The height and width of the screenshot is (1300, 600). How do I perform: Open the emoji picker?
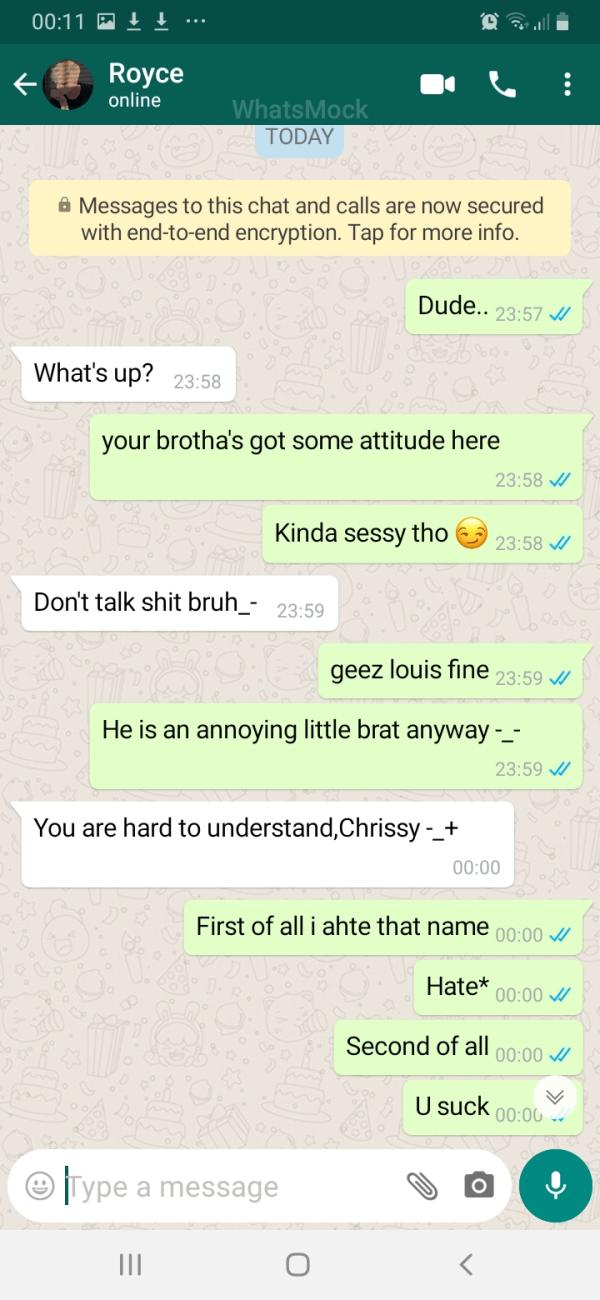tap(40, 1186)
